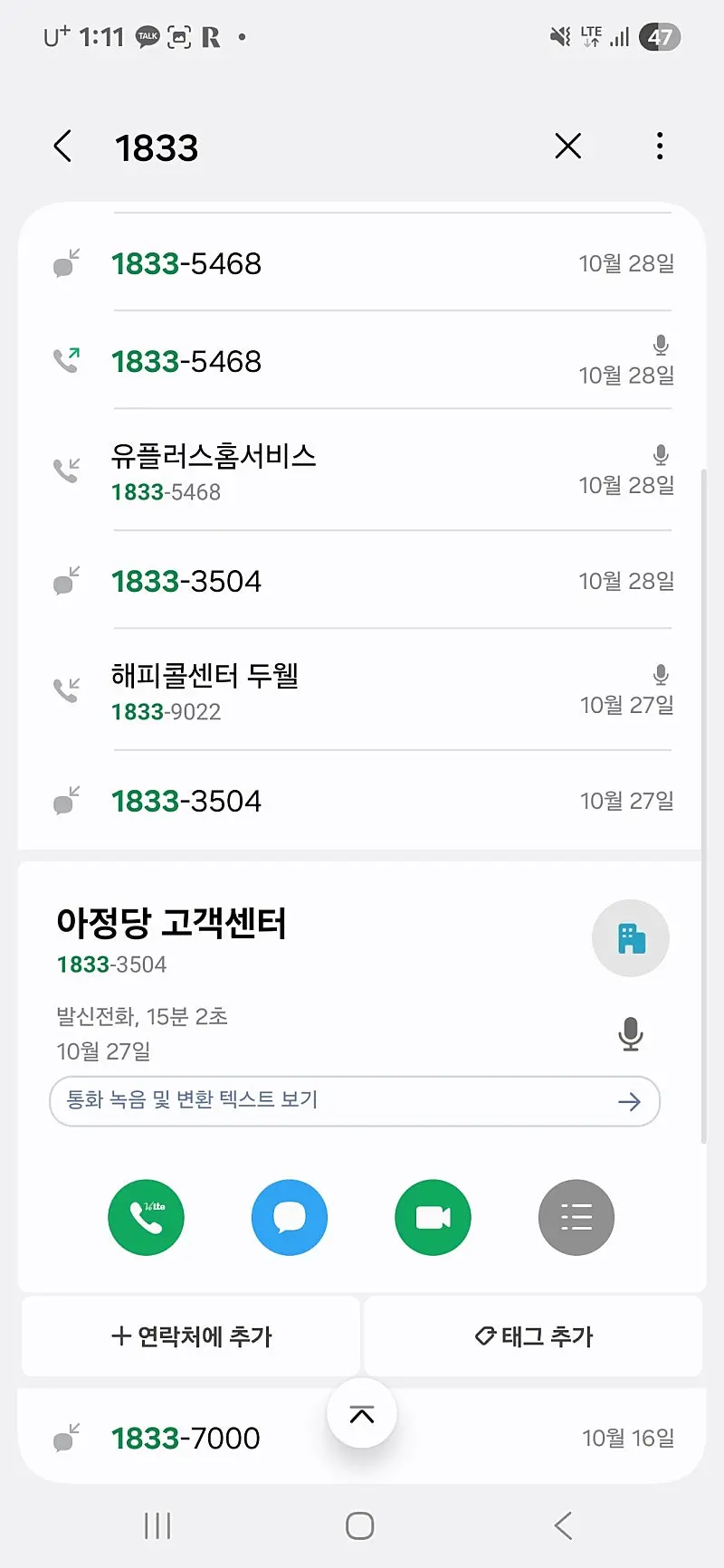The width and height of the screenshot is (724, 1568).
Task: Open the 해피콜센터 두웰 call entry
Action: [362, 690]
